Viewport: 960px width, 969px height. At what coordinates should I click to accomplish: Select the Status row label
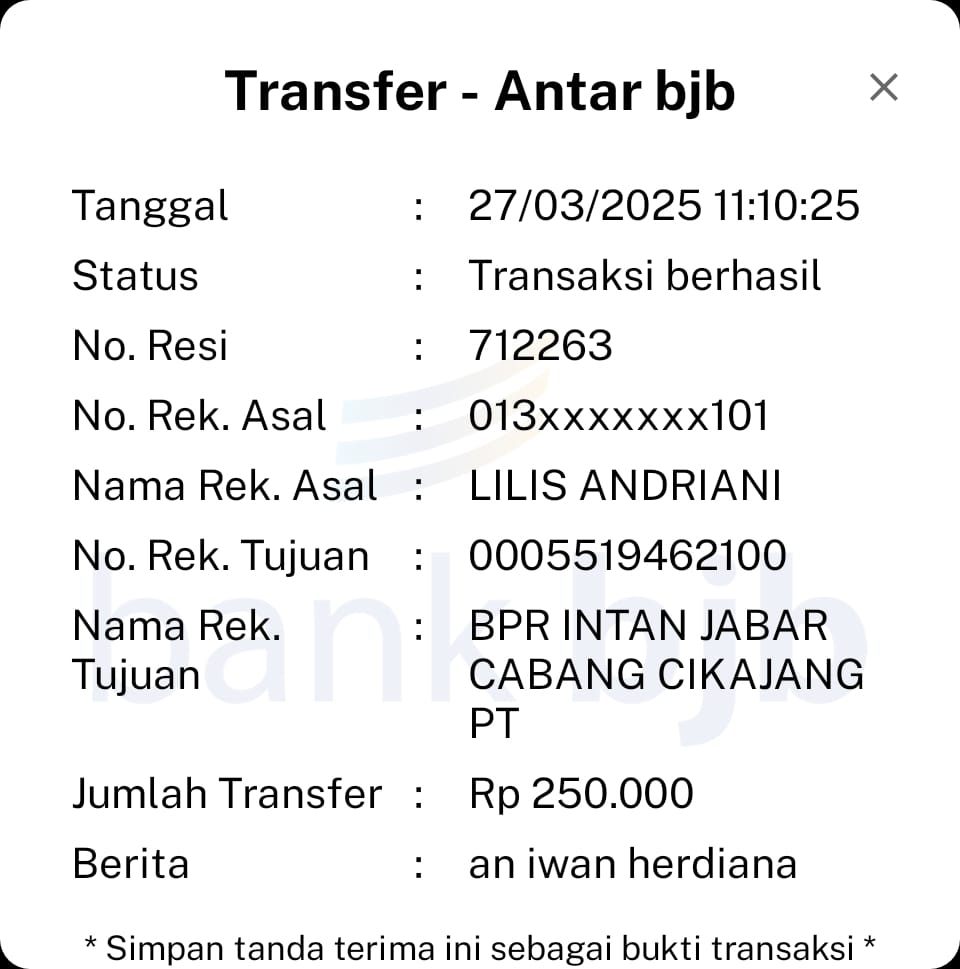tap(134, 275)
